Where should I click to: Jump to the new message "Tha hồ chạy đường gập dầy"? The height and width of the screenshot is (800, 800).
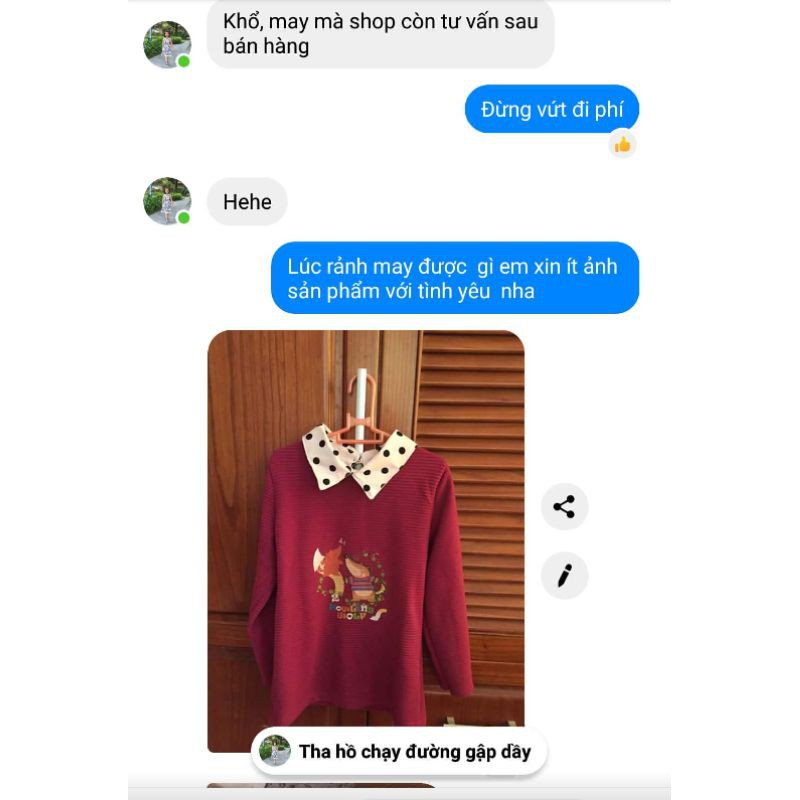click(399, 752)
